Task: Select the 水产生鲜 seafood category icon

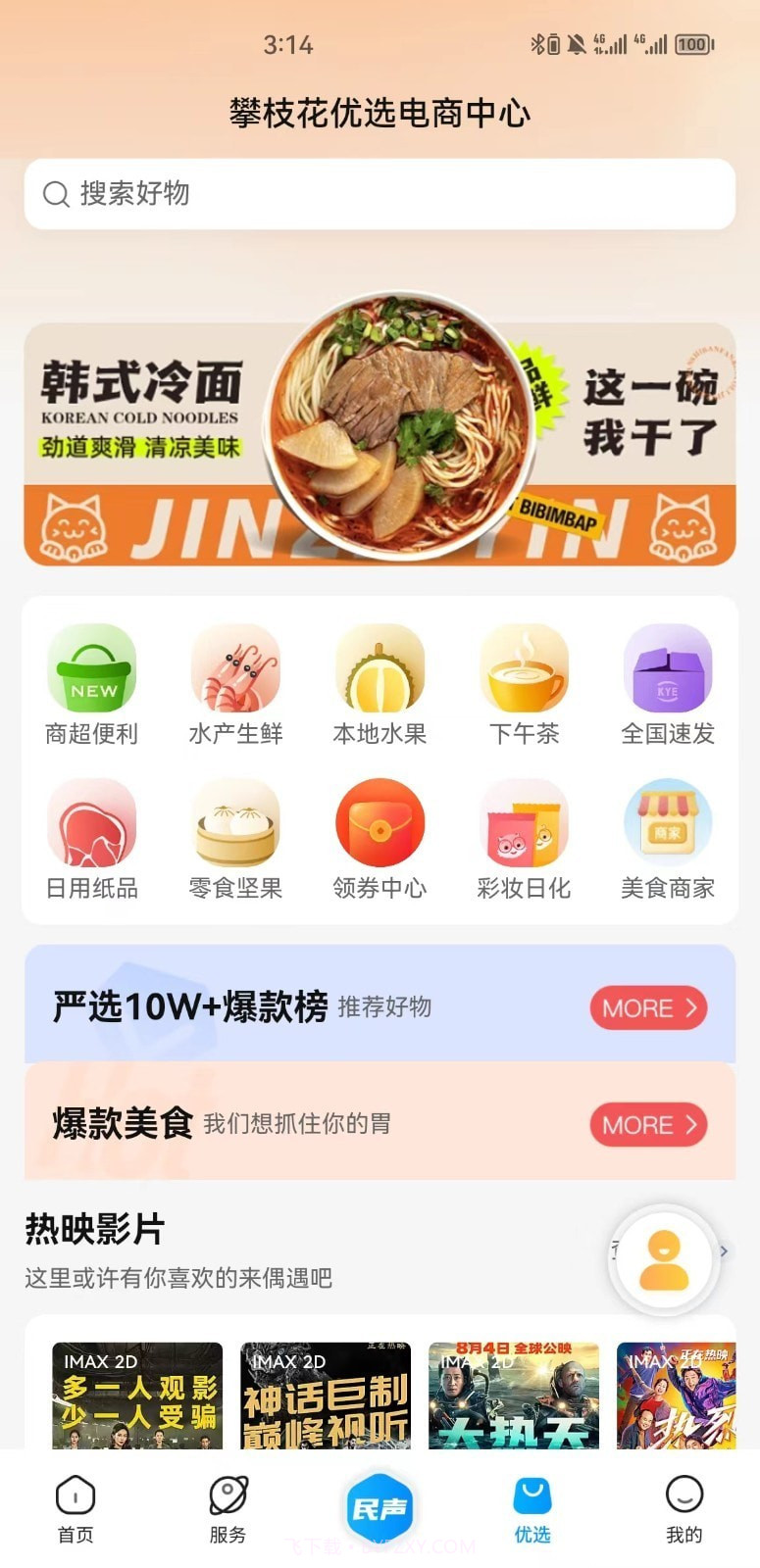Action: point(236,683)
